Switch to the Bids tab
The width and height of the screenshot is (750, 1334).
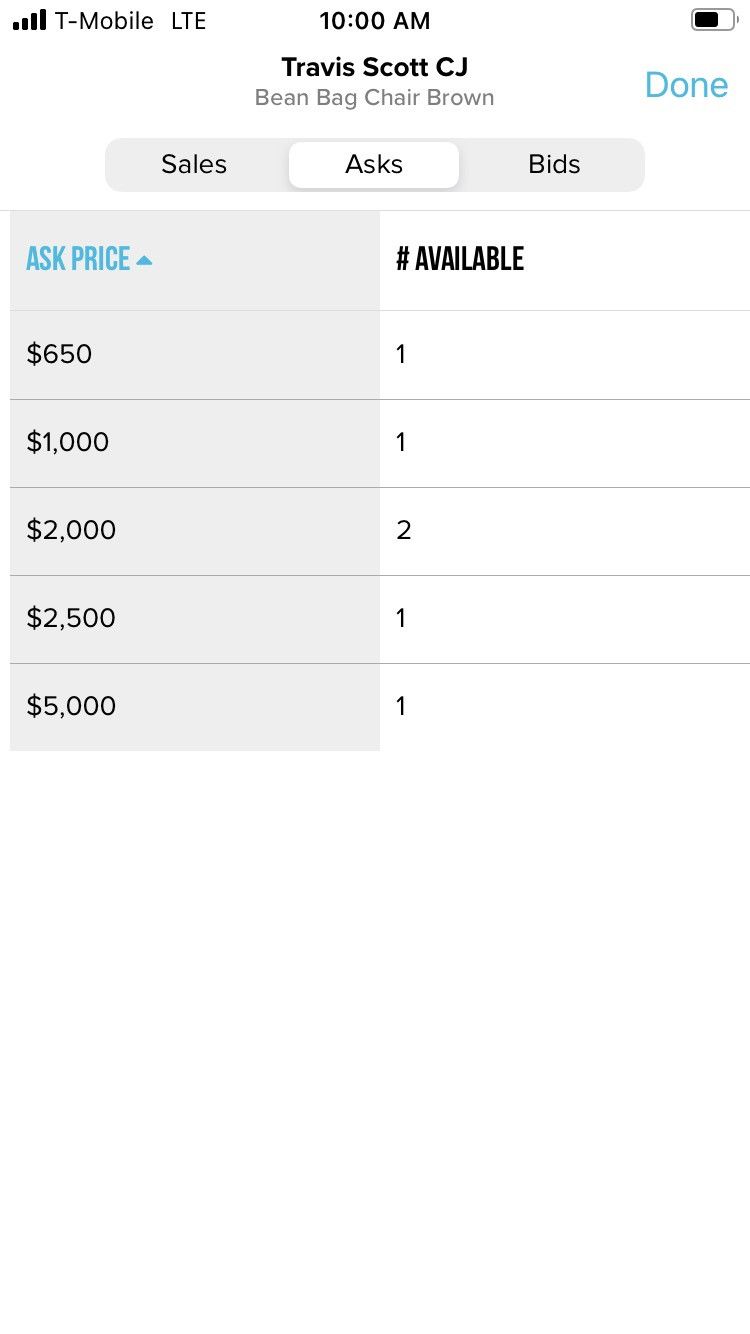pyautogui.click(x=554, y=164)
